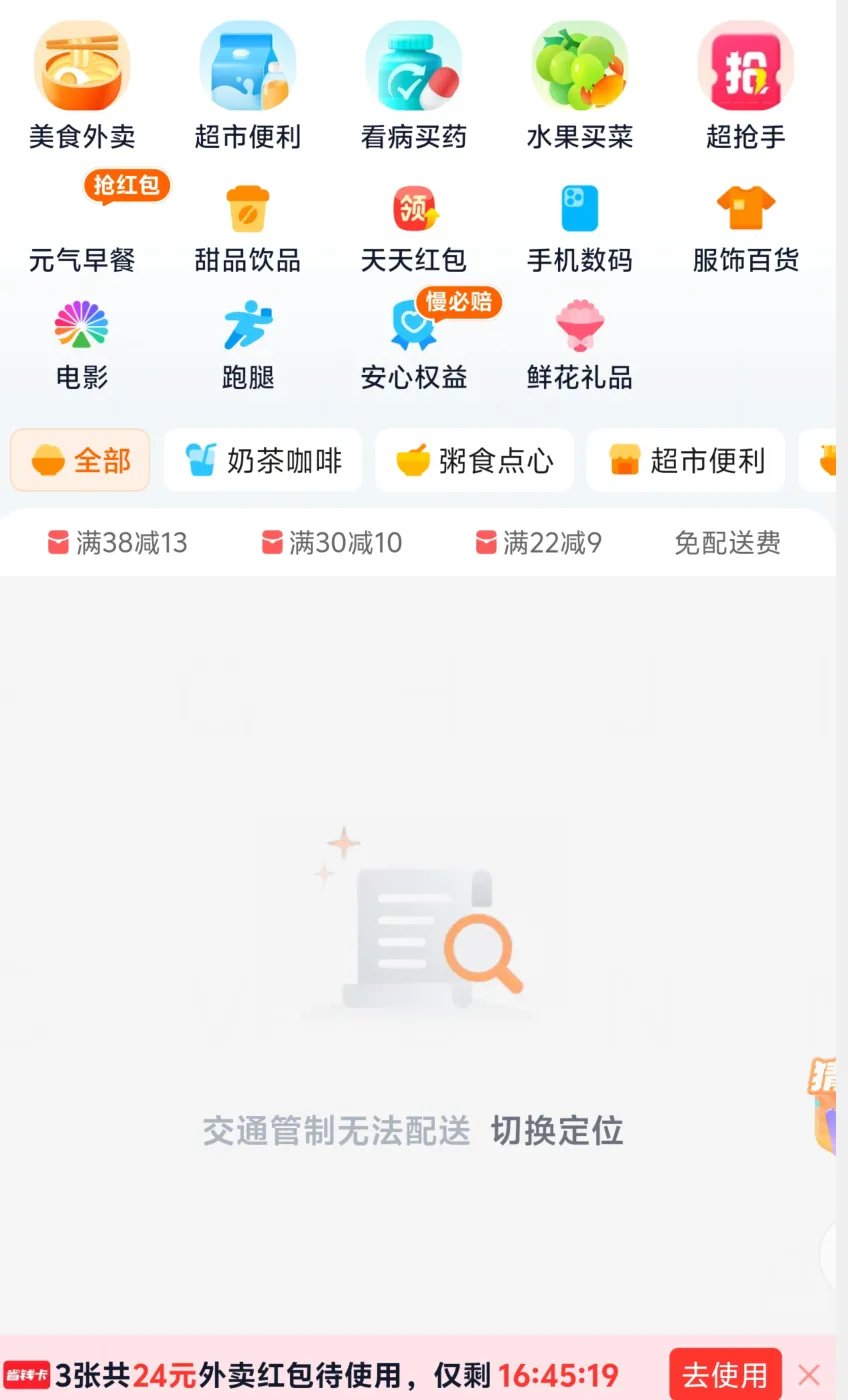Select the 全部 category chip
Screen dimensions: 848x1400
coord(80,460)
